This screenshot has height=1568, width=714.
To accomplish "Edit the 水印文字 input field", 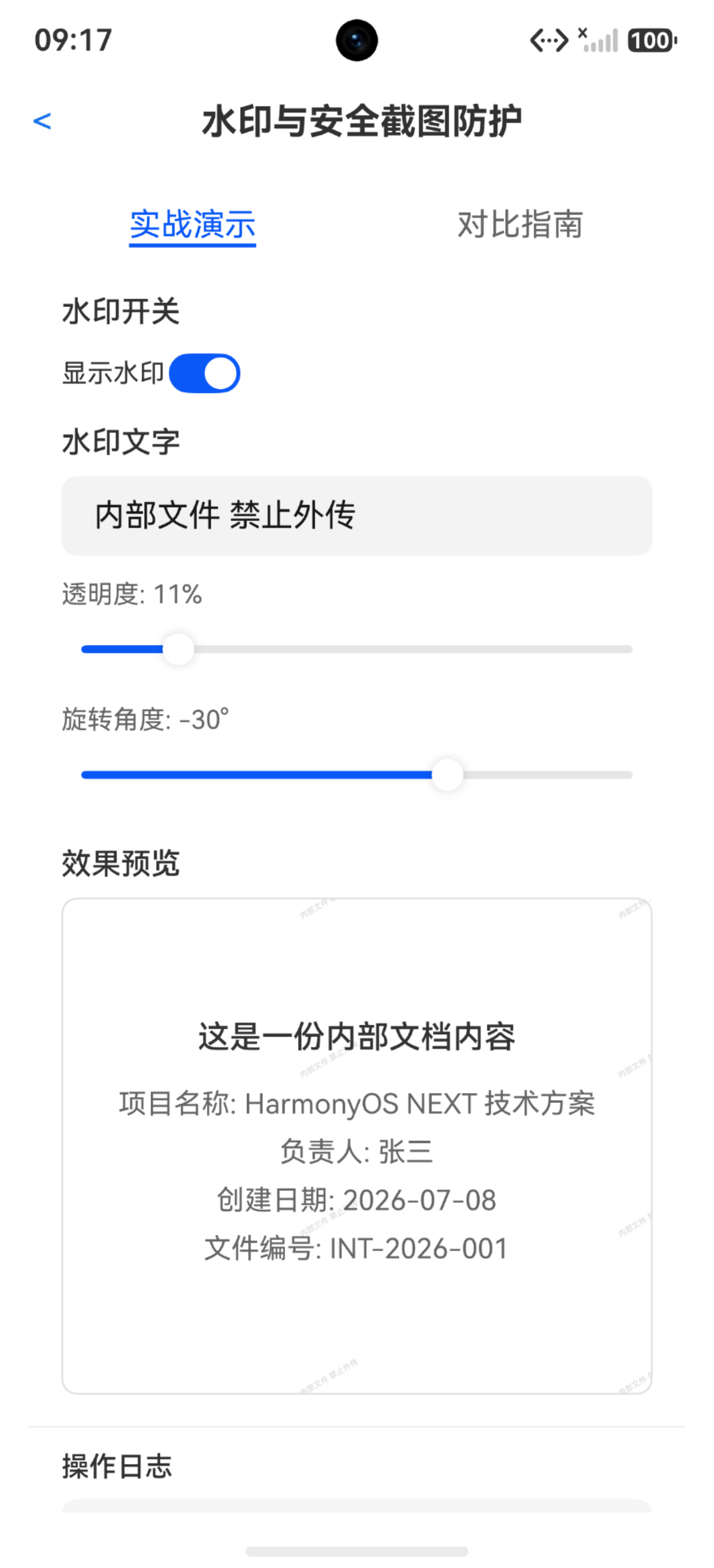I will pyautogui.click(x=357, y=516).
